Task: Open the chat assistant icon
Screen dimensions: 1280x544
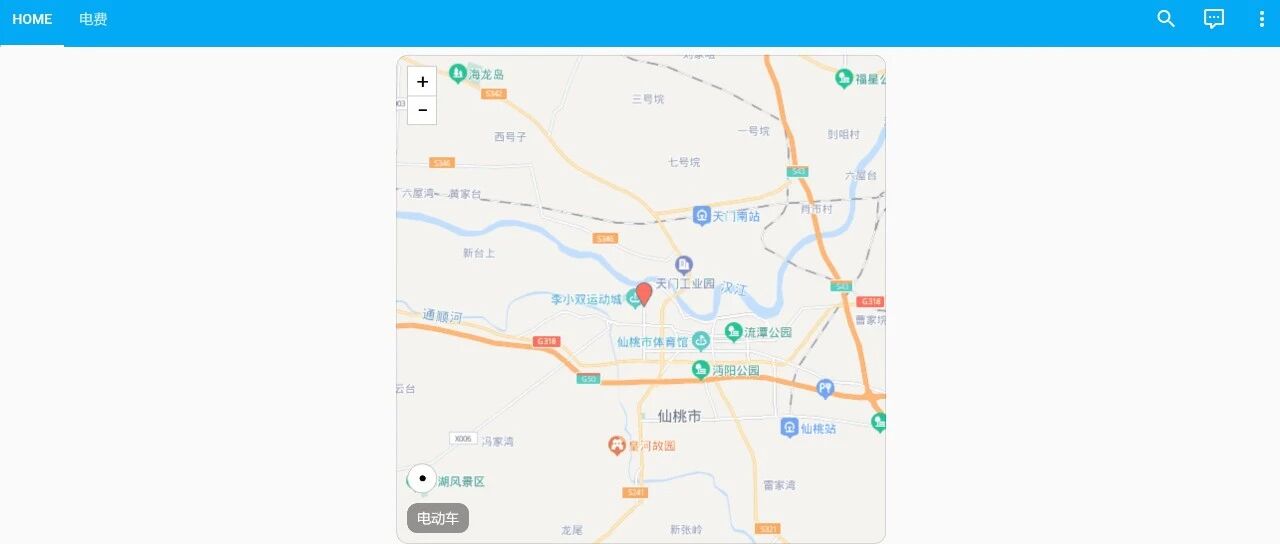Action: point(1214,19)
